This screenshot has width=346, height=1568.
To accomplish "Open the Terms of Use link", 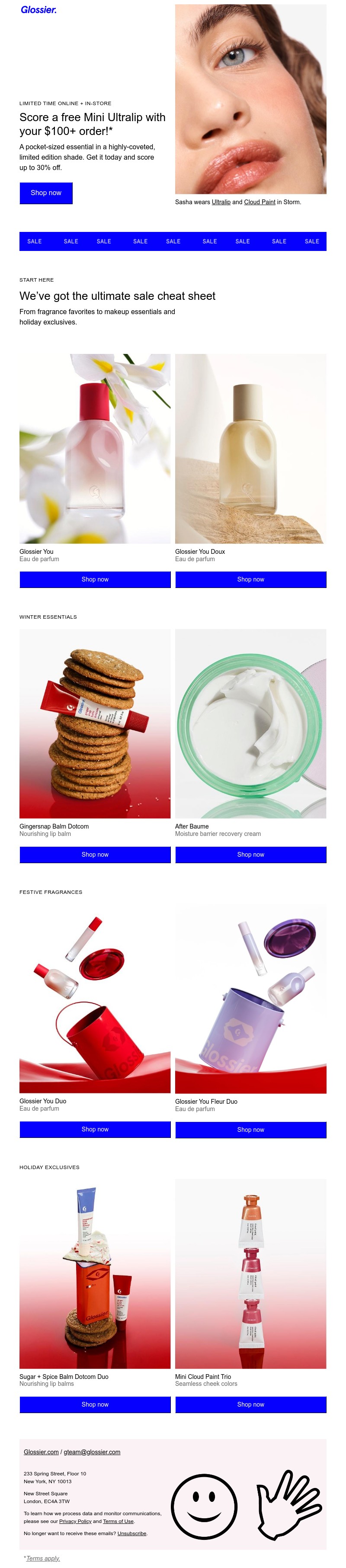I will pyautogui.click(x=118, y=1521).
